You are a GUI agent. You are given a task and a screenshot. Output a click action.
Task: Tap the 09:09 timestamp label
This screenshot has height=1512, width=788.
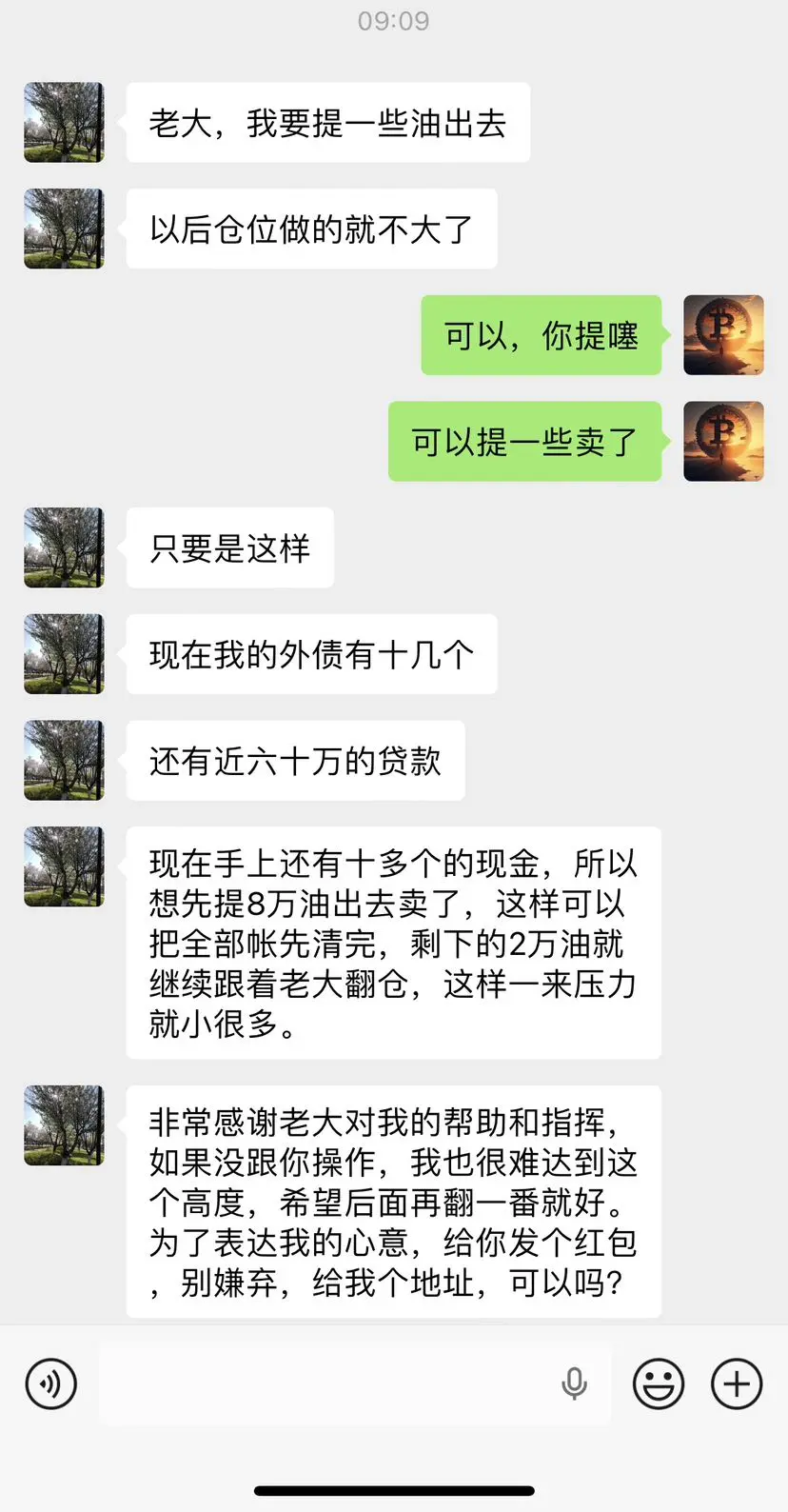click(x=394, y=21)
